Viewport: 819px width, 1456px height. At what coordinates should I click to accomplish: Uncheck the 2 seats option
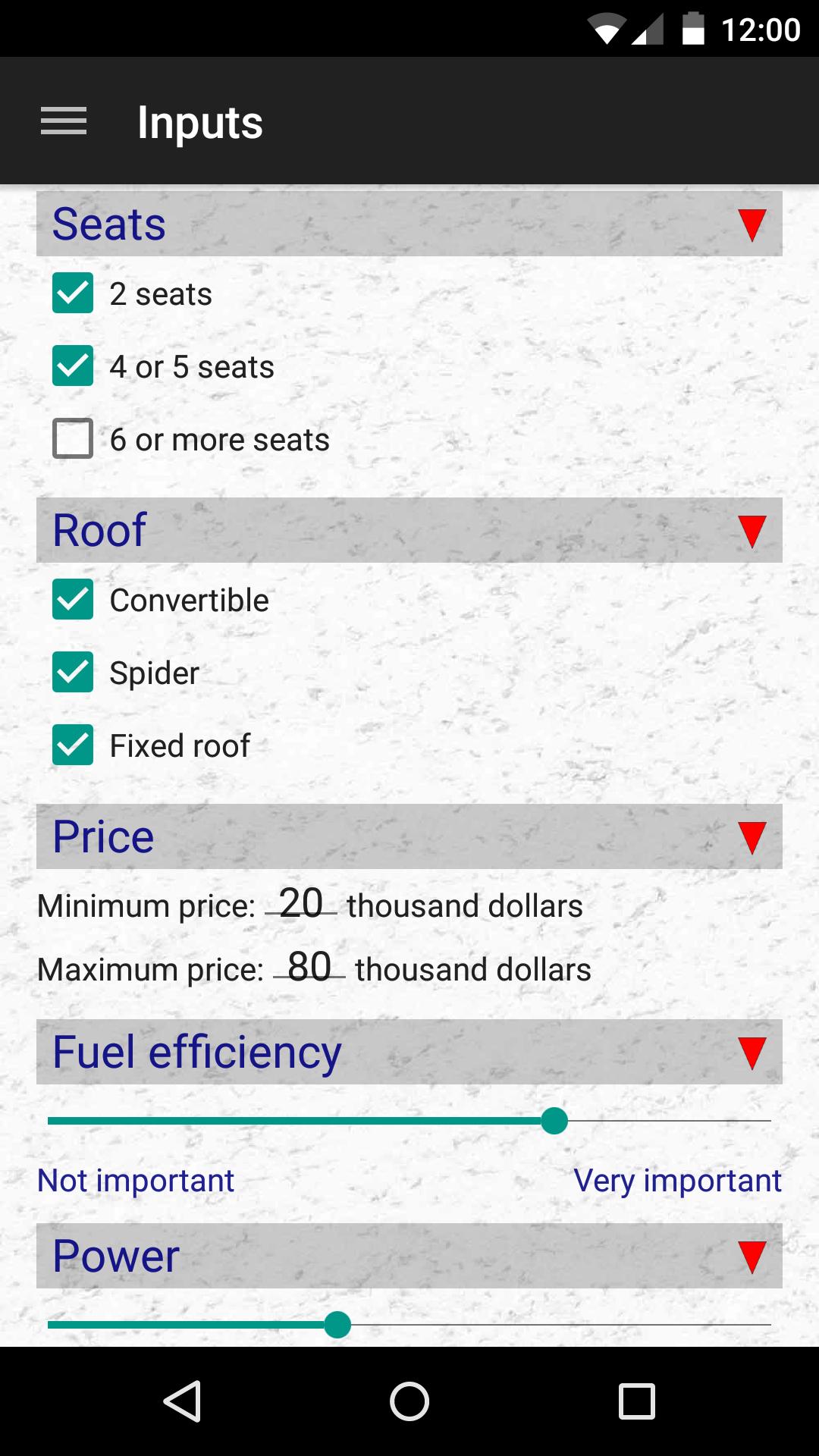tap(73, 293)
